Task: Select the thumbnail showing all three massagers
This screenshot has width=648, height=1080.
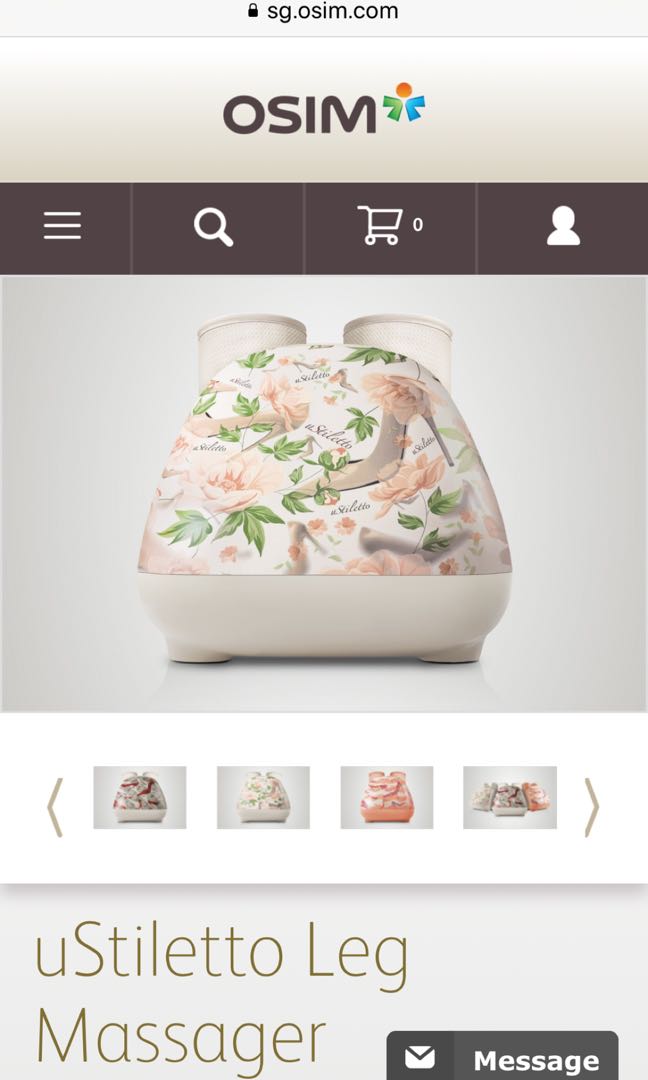Action: click(510, 797)
